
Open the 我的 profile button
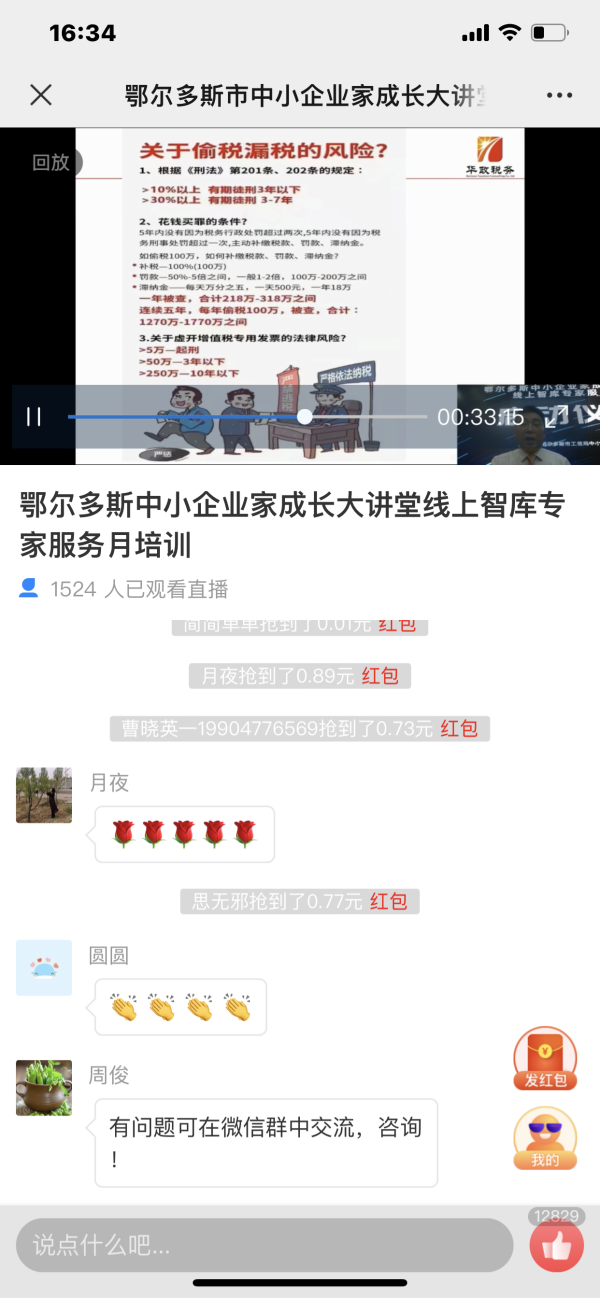point(545,1139)
